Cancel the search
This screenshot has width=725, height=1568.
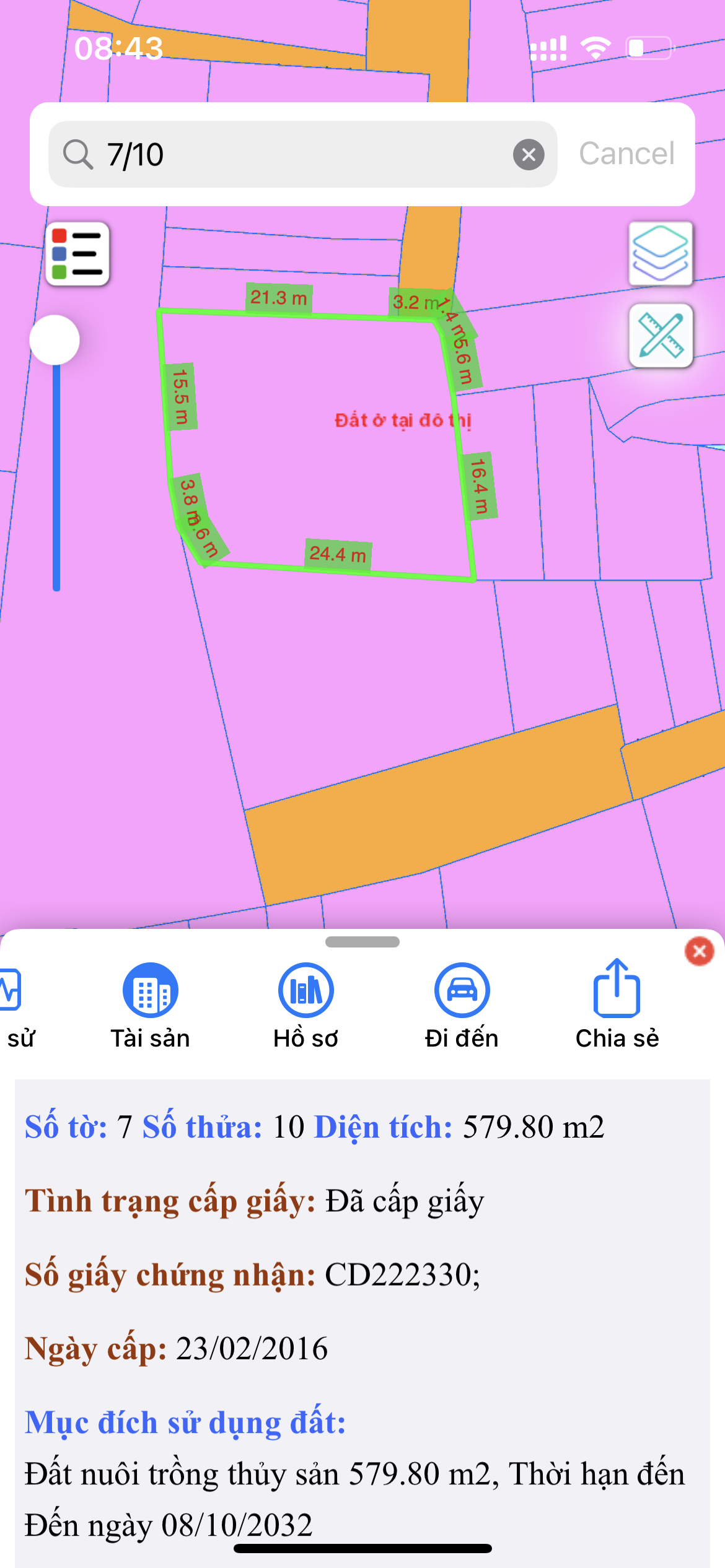click(x=626, y=154)
